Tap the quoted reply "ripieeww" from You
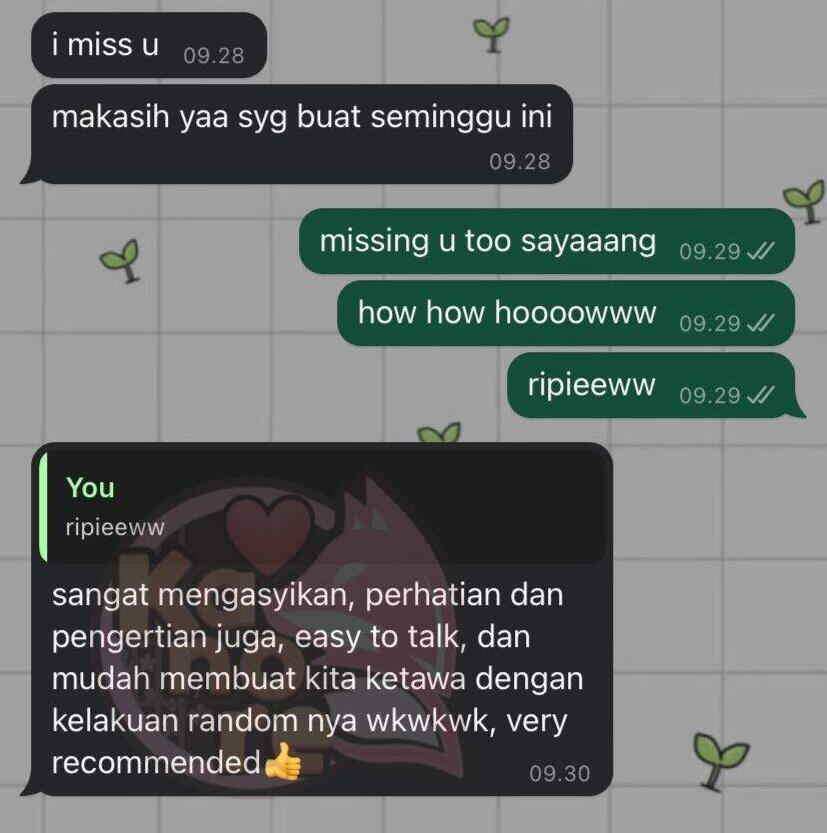This screenshot has width=827, height=833. tap(320, 506)
